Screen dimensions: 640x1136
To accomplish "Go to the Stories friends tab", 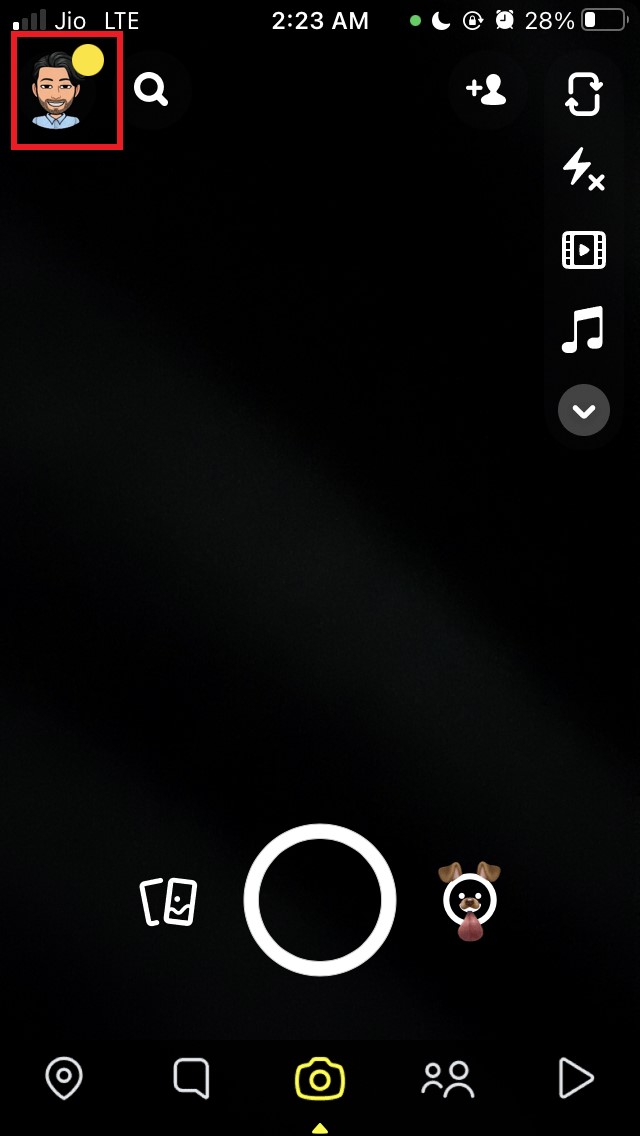I will tap(447, 1080).
